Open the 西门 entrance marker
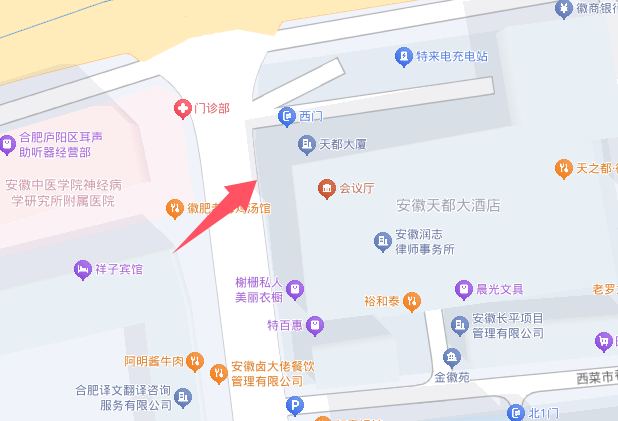Screen dimensions: 618x421 (286, 117)
